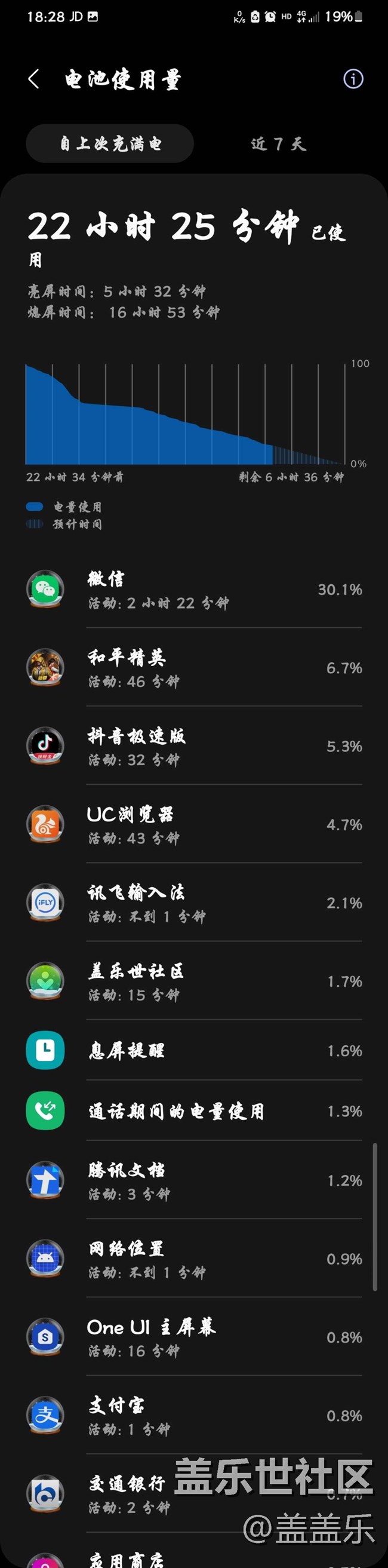The image size is (388, 1568).
Task: Go back from 电池使用量 screen
Action: pyautogui.click(x=34, y=79)
